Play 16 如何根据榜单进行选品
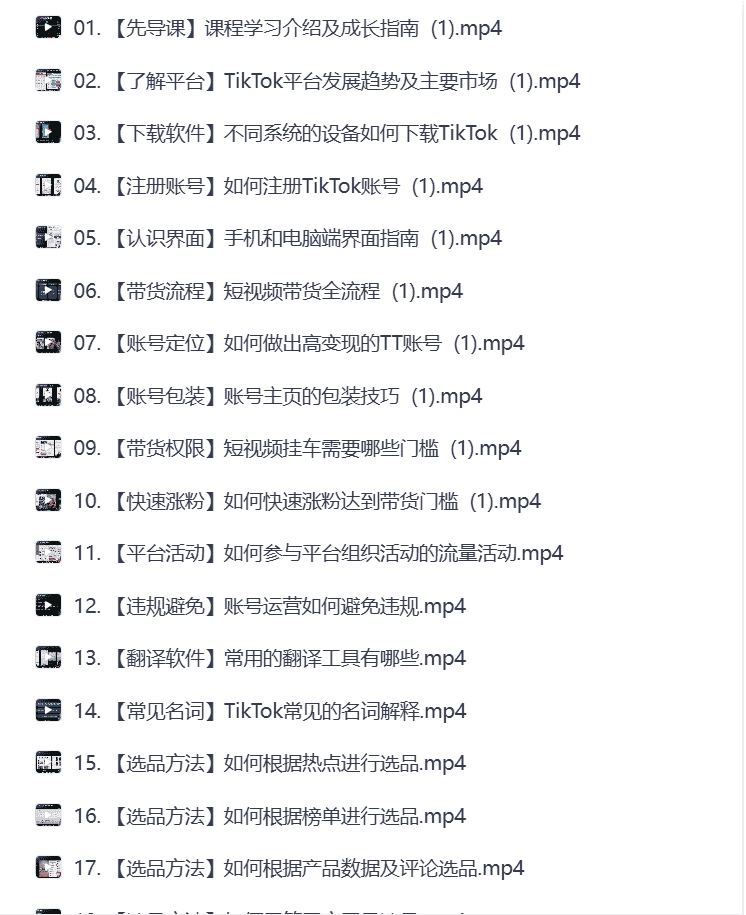Viewport: 746px width, 915px height. [270, 816]
